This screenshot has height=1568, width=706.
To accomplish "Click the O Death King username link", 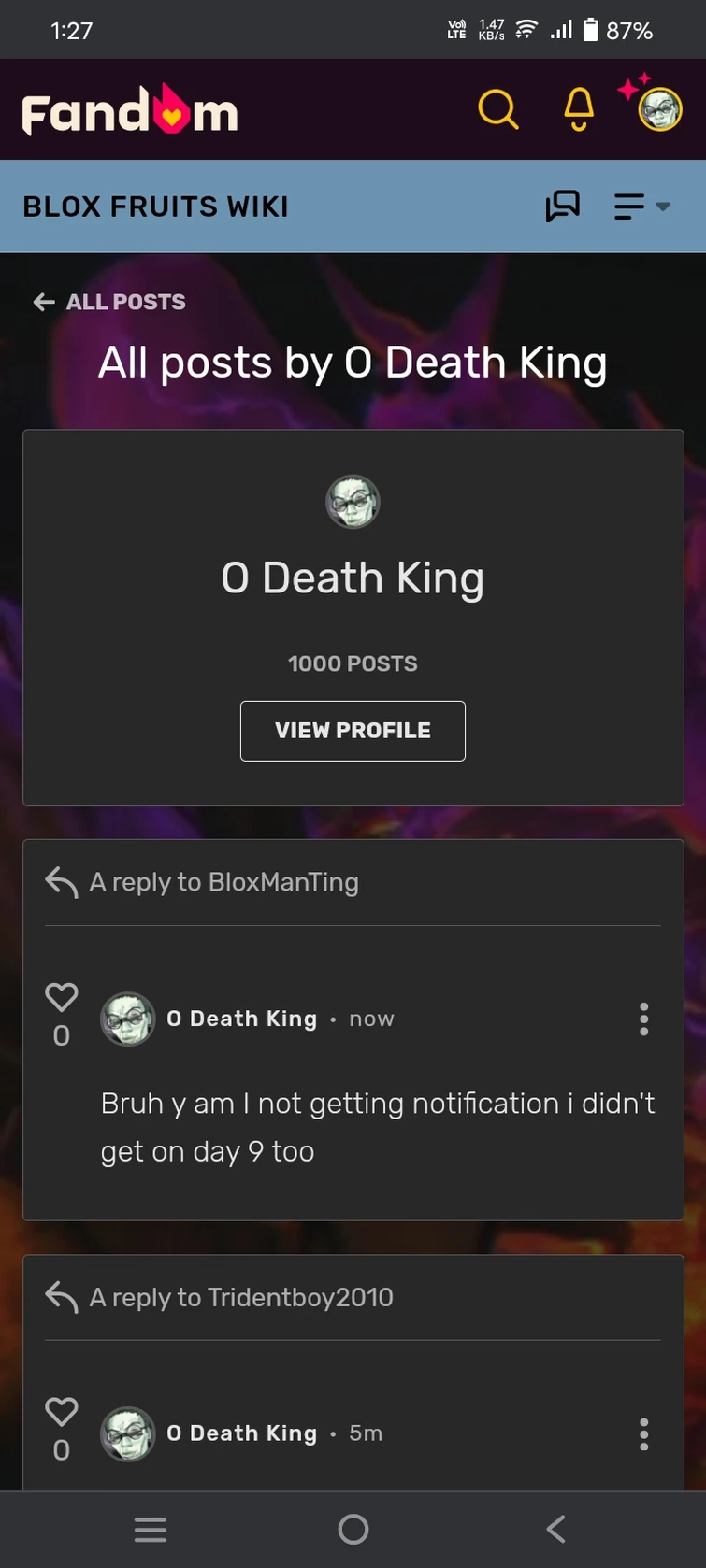I will pyautogui.click(x=242, y=1019).
